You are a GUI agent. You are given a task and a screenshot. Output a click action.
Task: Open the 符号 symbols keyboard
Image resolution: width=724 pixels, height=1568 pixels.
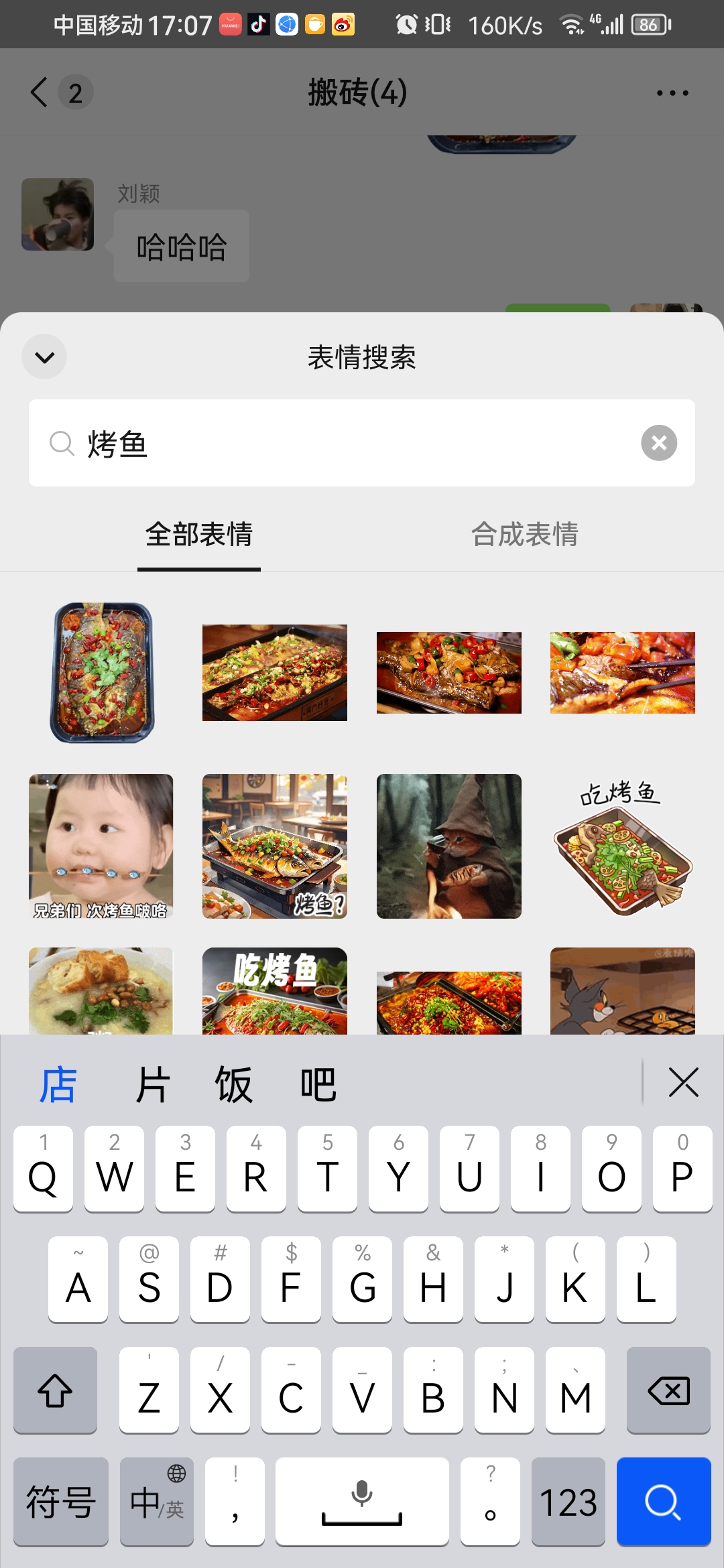tap(60, 1501)
